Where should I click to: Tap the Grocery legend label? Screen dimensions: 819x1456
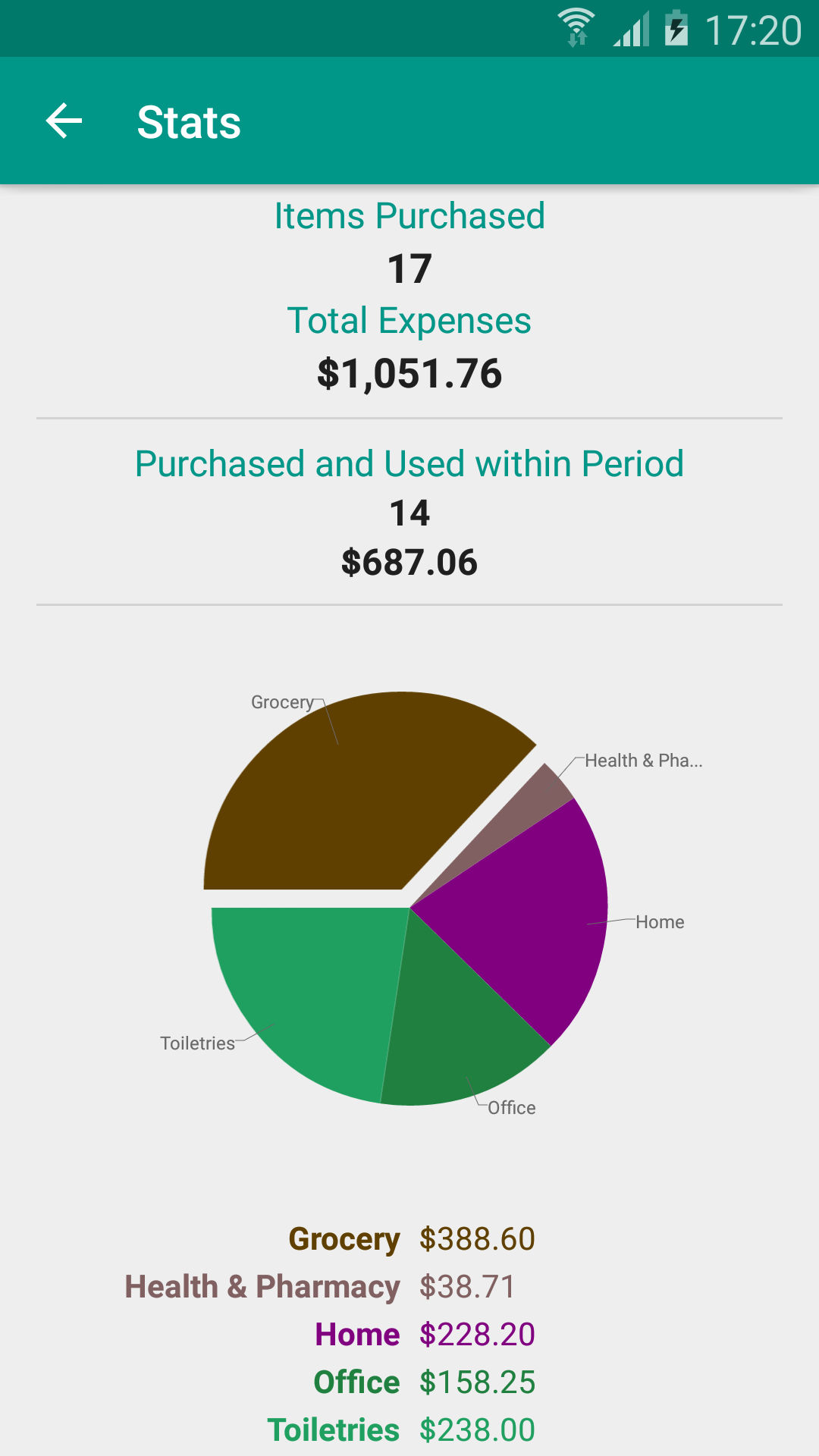344,1239
